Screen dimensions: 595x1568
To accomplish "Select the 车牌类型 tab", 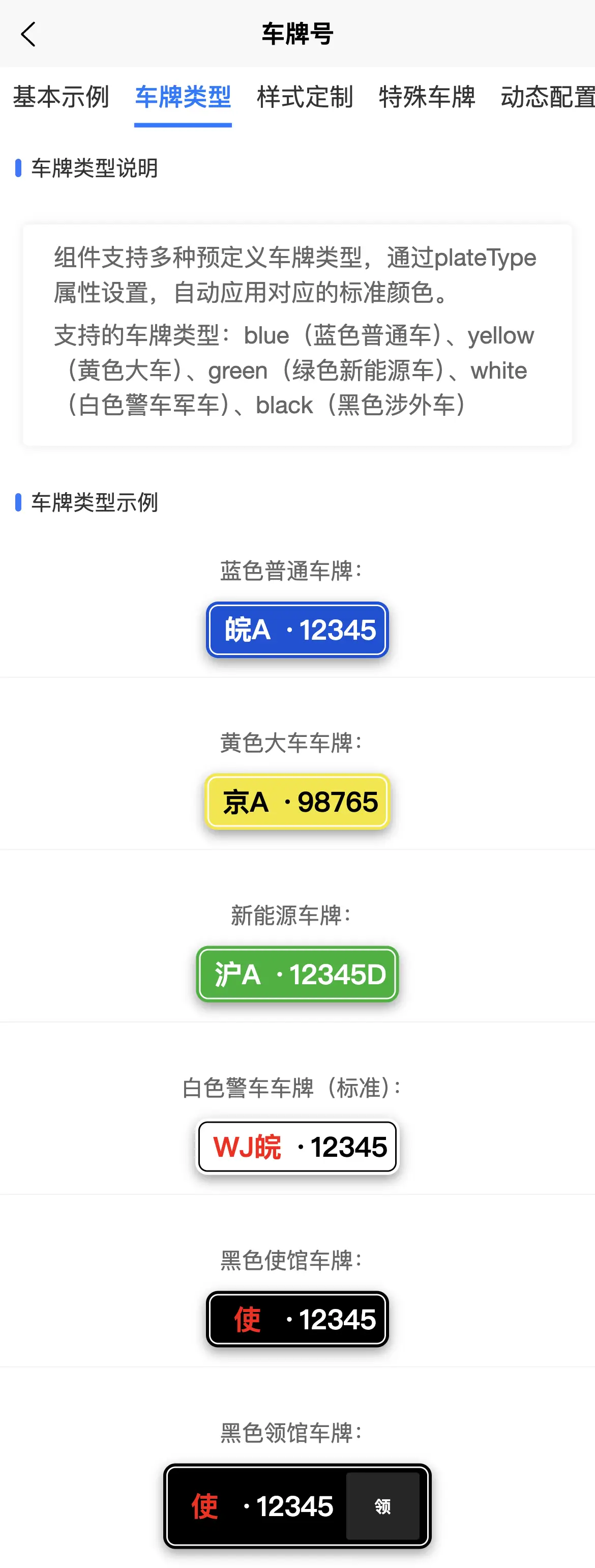I will pyautogui.click(x=183, y=97).
